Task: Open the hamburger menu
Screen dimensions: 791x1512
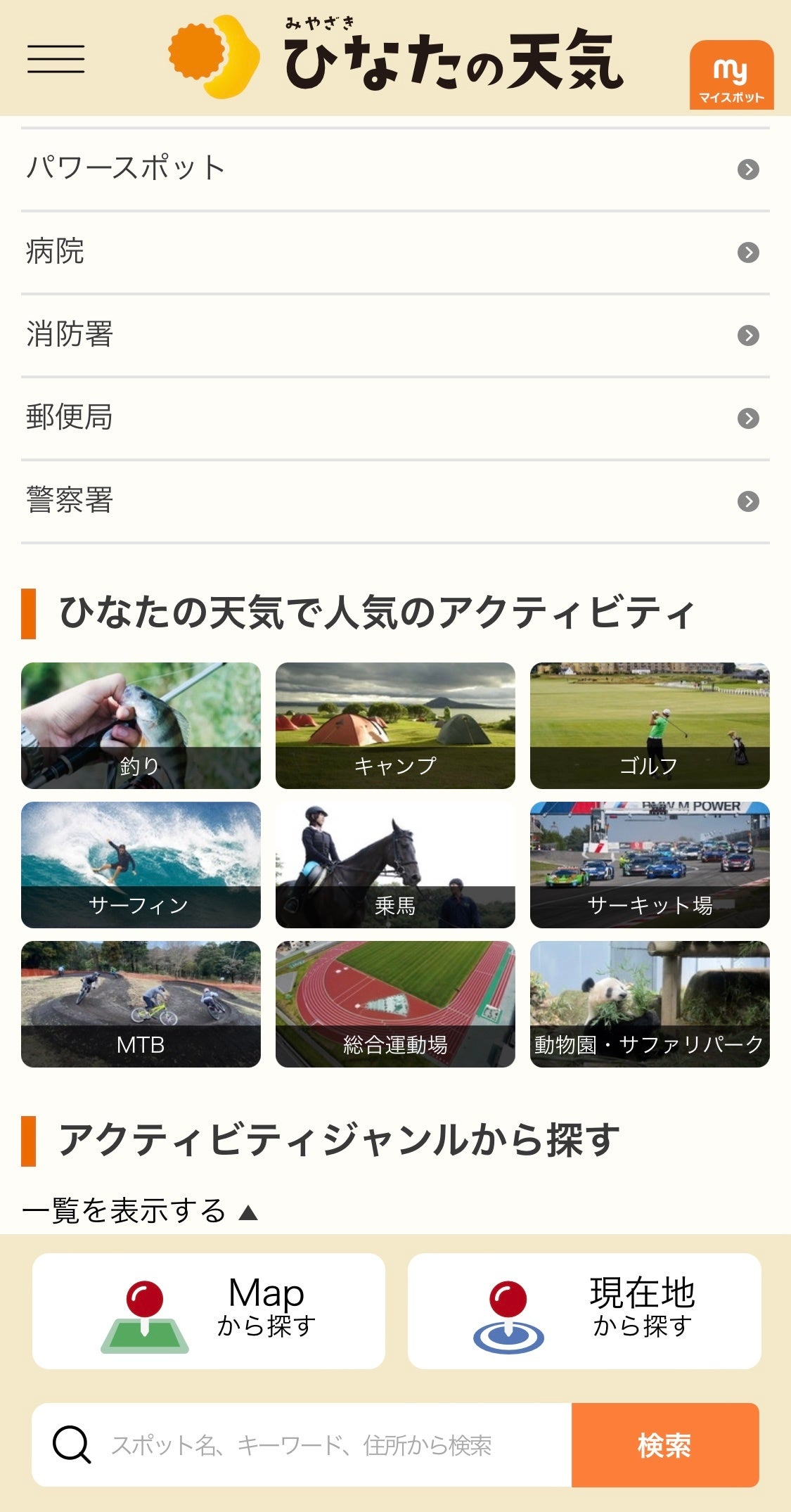Action: pos(56,58)
